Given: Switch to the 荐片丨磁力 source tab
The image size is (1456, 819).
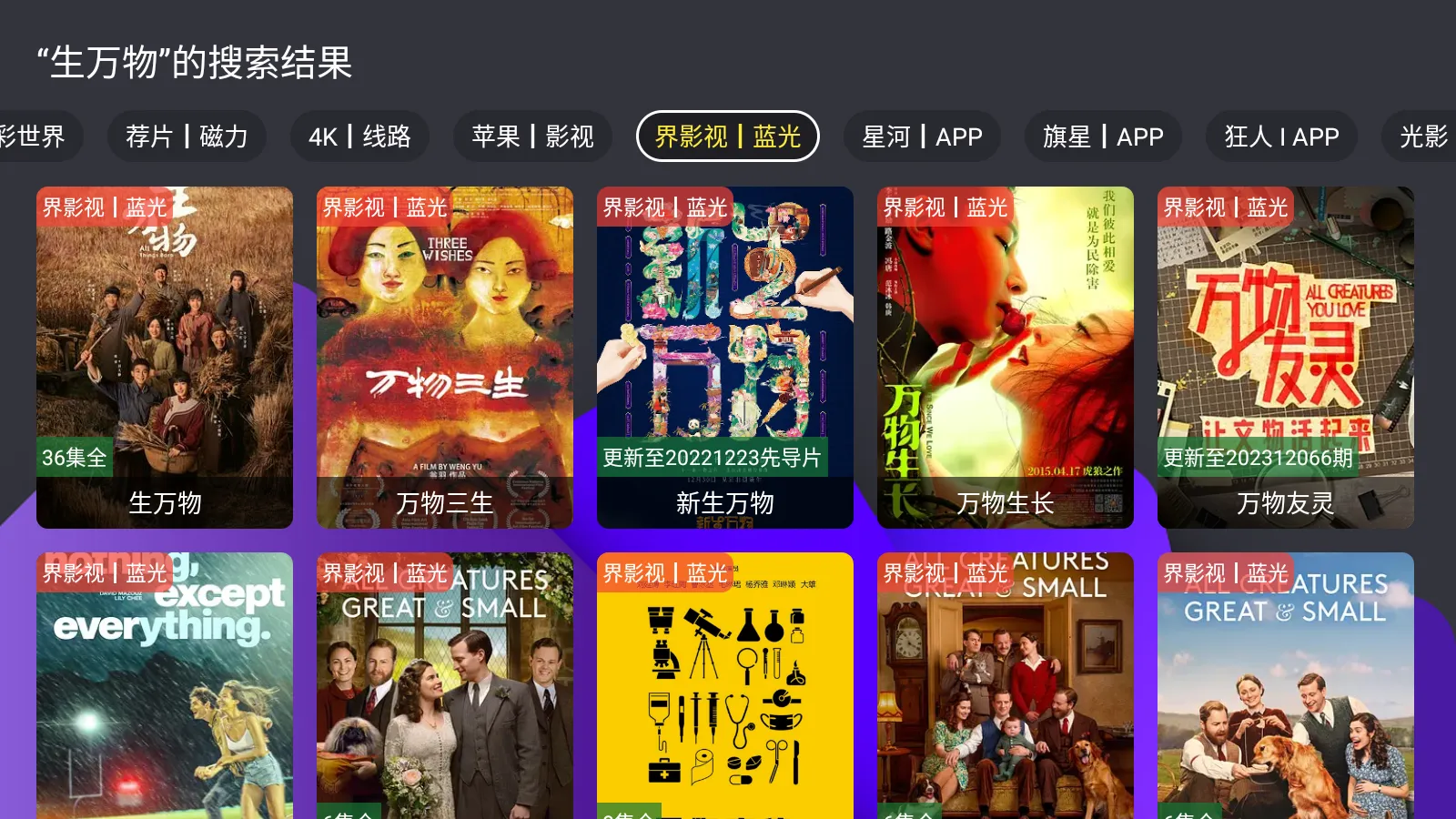Looking at the screenshot, I should [x=187, y=136].
